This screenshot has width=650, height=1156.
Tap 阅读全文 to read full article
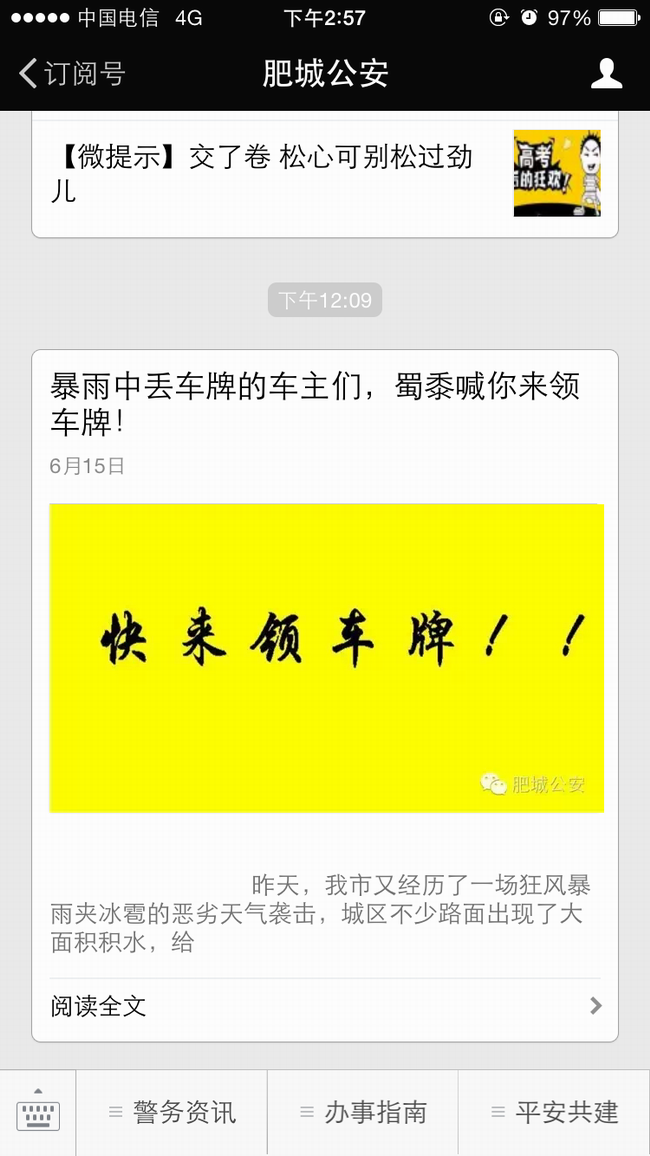pos(325,1006)
